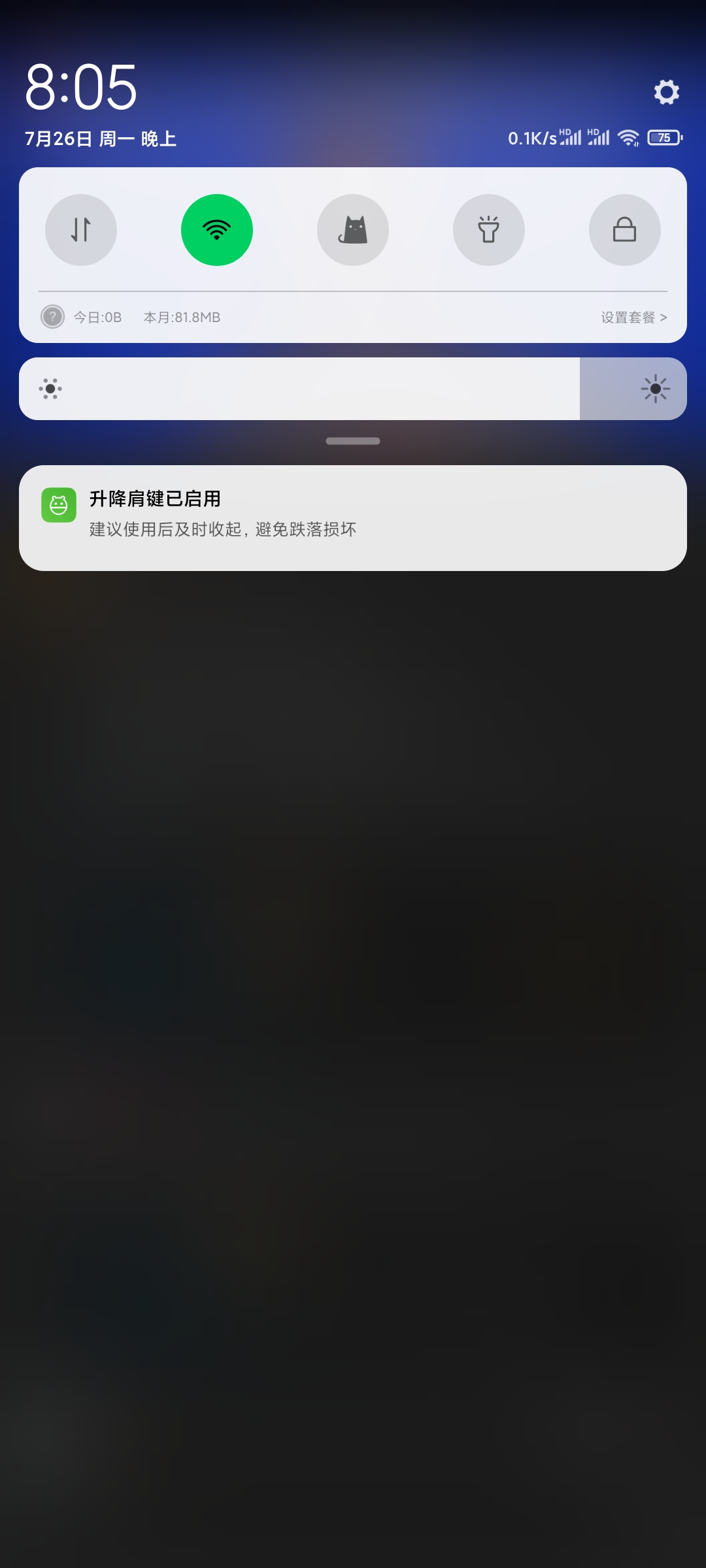
Task: Turn on the flashlight
Action: (489, 230)
